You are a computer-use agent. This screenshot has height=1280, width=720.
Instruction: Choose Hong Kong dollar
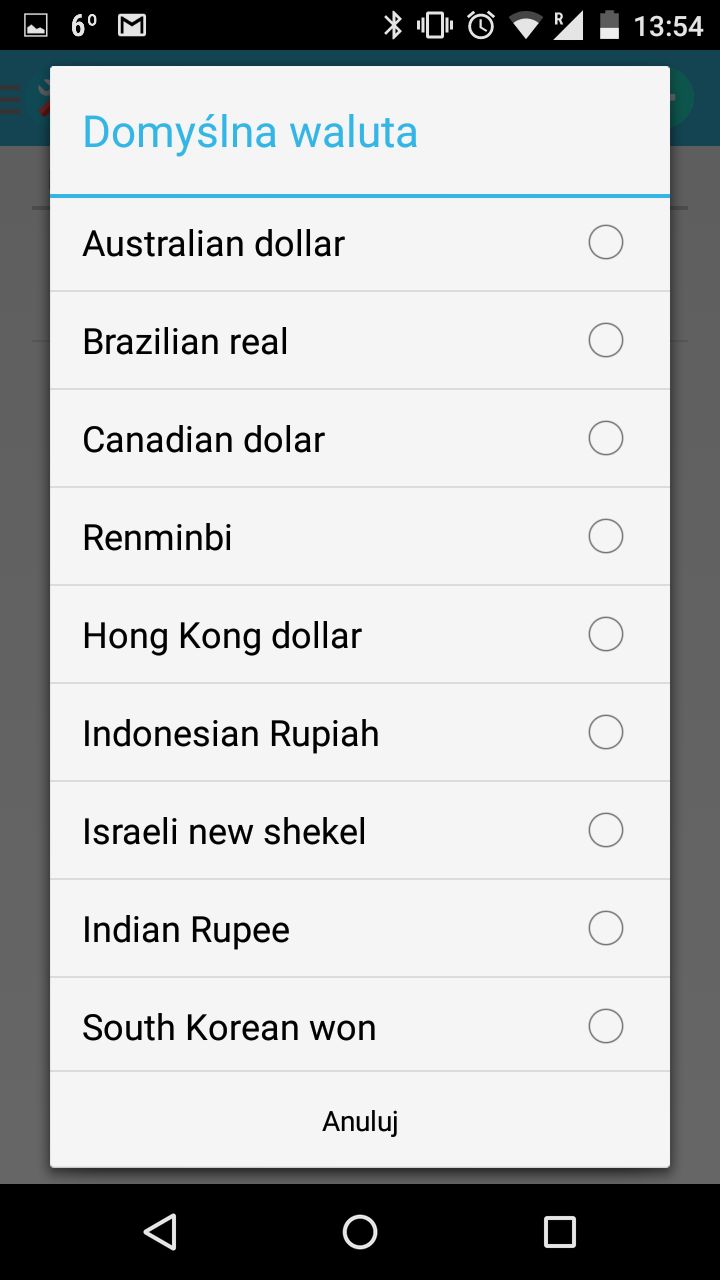click(x=360, y=635)
